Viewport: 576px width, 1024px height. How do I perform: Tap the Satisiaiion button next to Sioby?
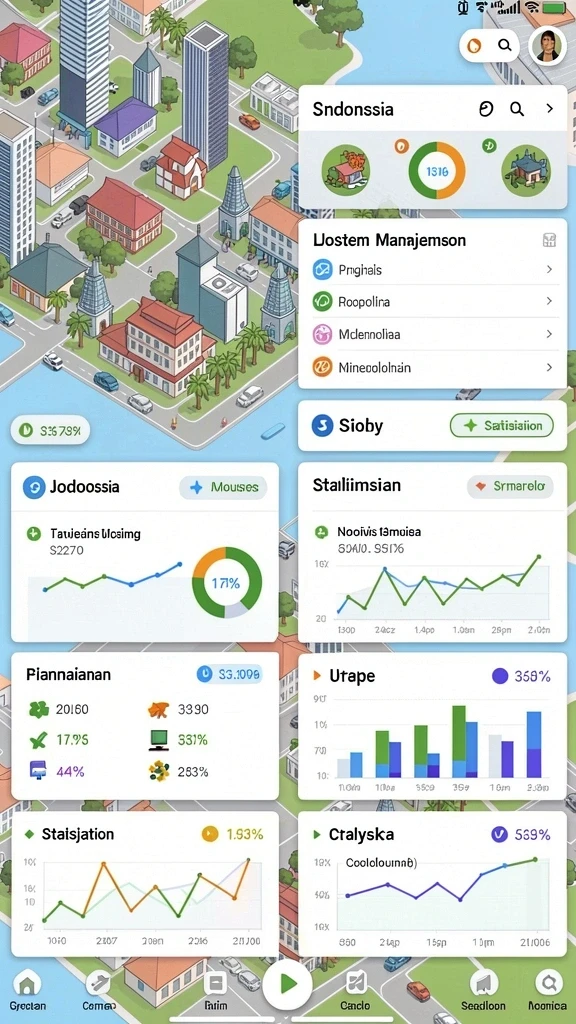pyautogui.click(x=502, y=426)
